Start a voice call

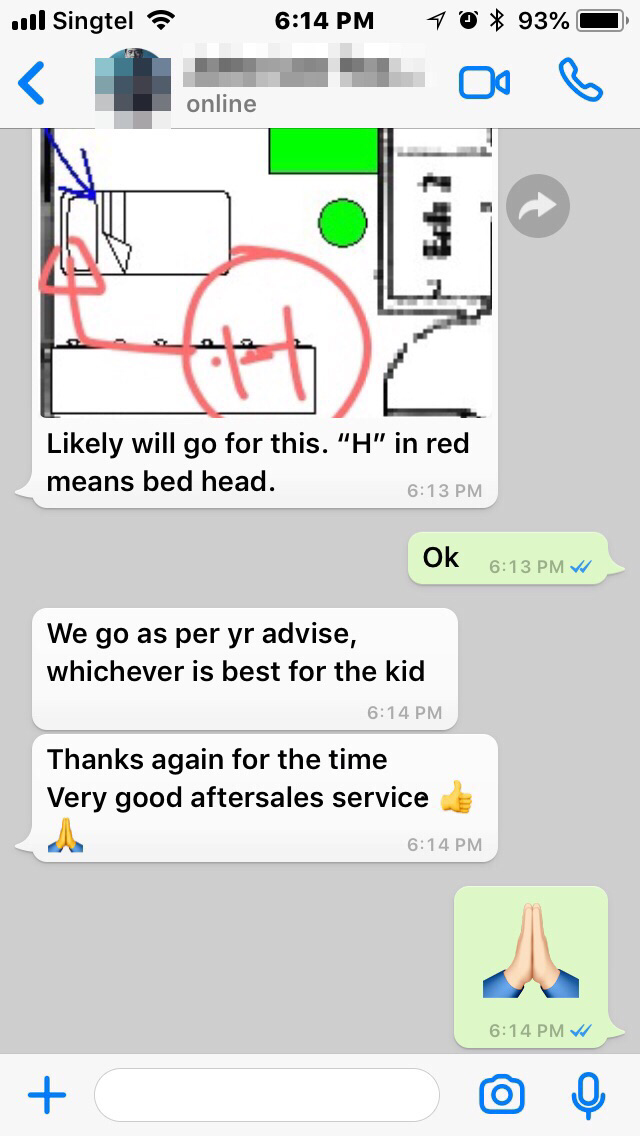tap(581, 81)
